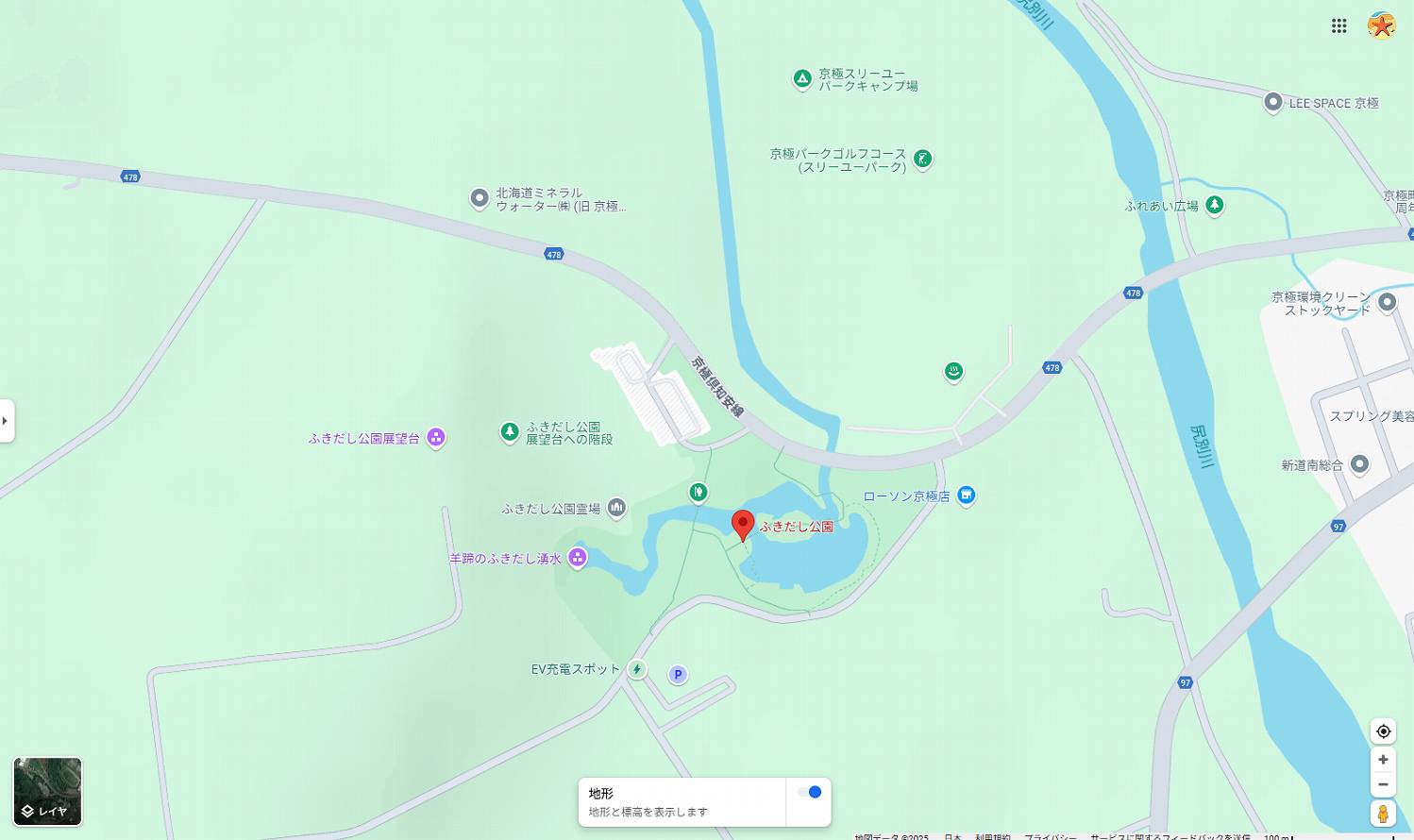Open EV充電スポット marker
Image resolution: width=1414 pixels, height=840 pixels.
point(637,669)
